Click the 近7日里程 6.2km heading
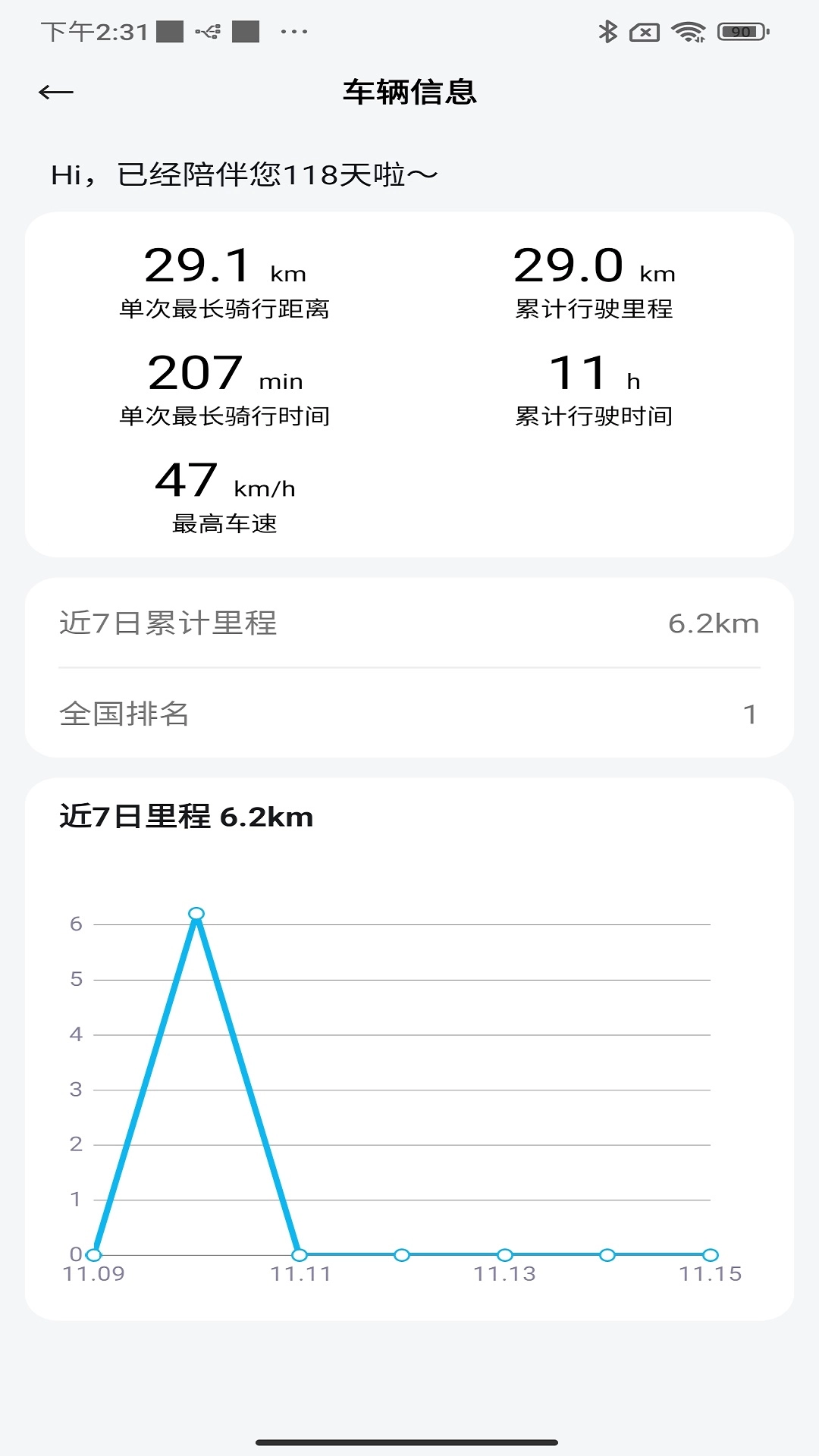 tap(187, 817)
